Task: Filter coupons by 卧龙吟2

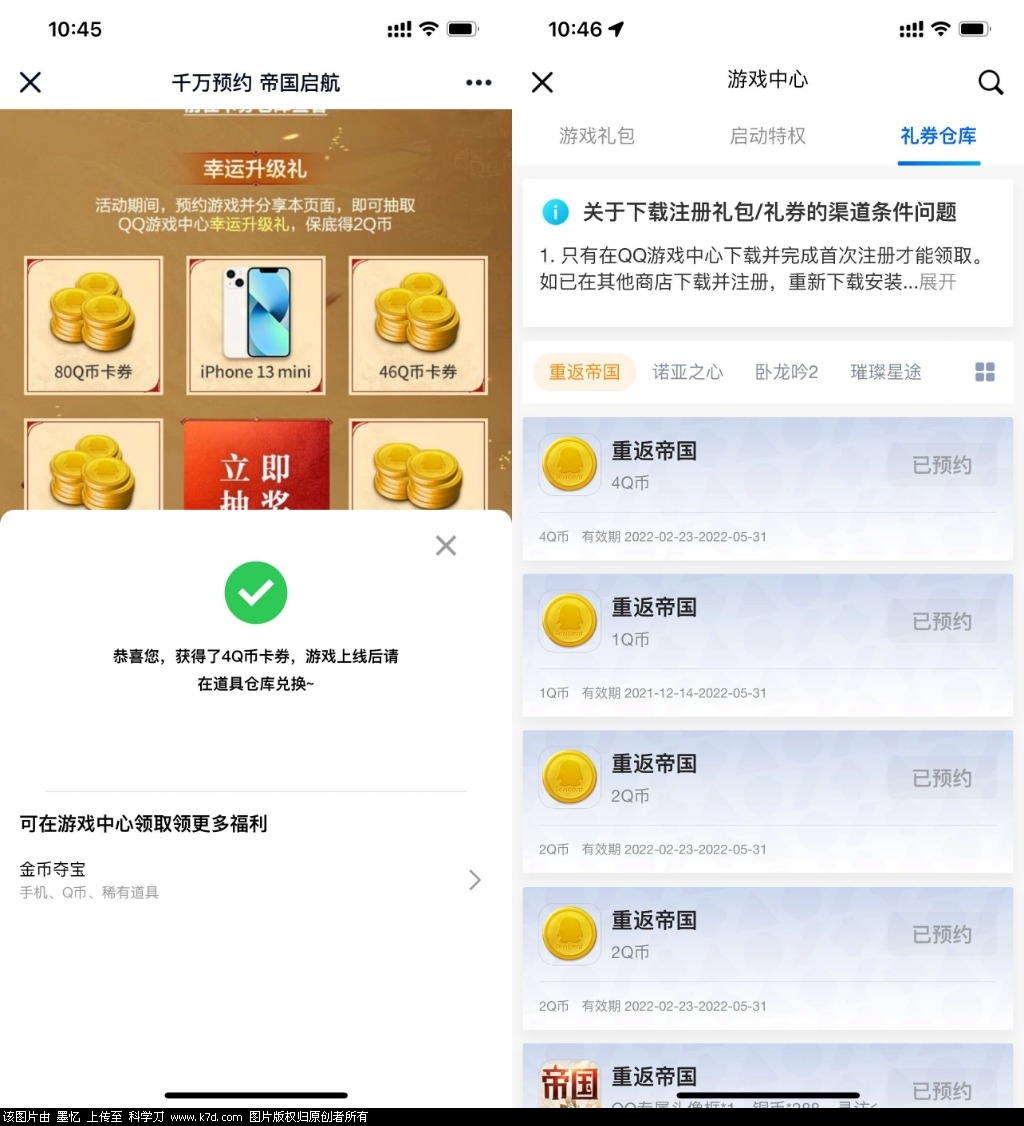Action: click(x=786, y=372)
